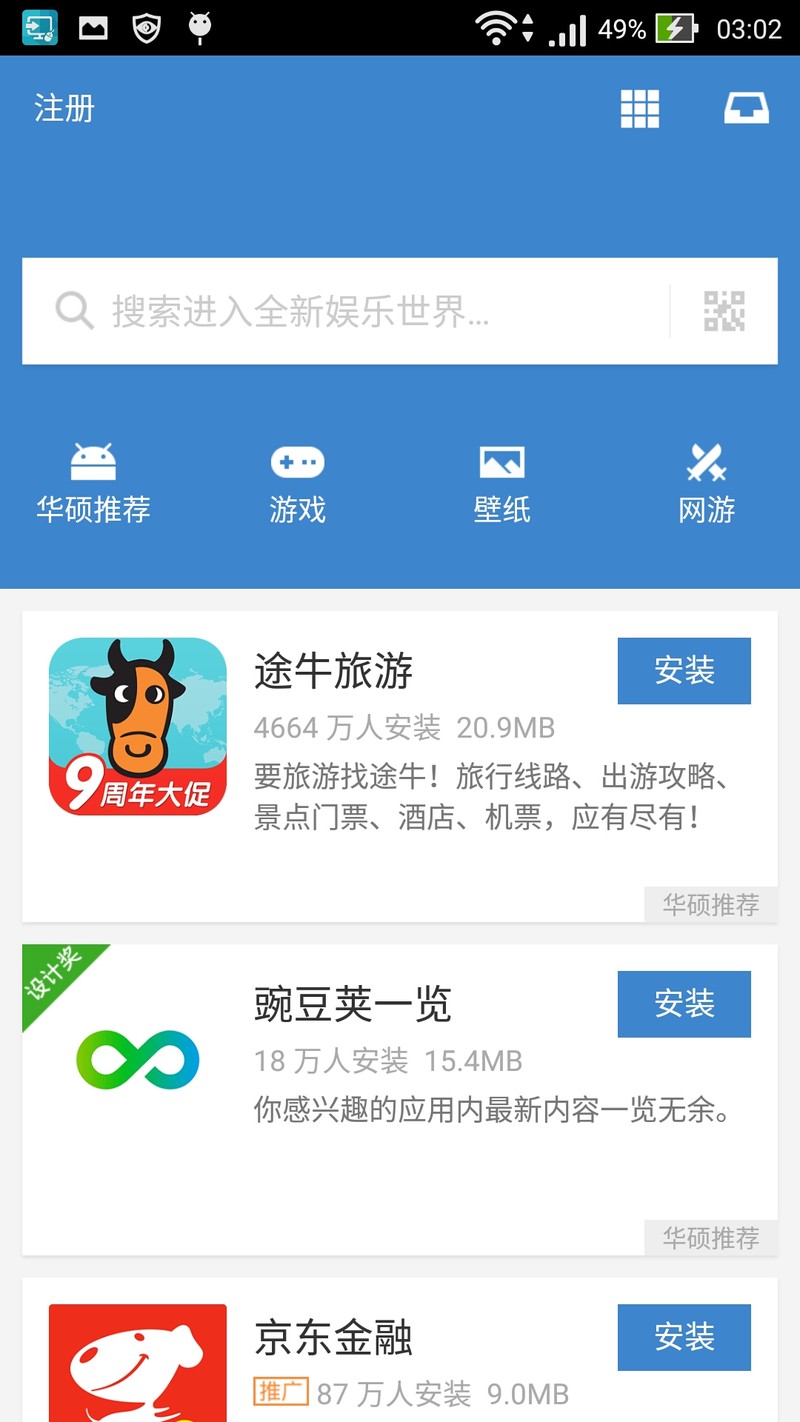Viewport: 800px width, 1422px height.
Task: Install 途牛旅游 with its 安装 button
Action: [684, 671]
